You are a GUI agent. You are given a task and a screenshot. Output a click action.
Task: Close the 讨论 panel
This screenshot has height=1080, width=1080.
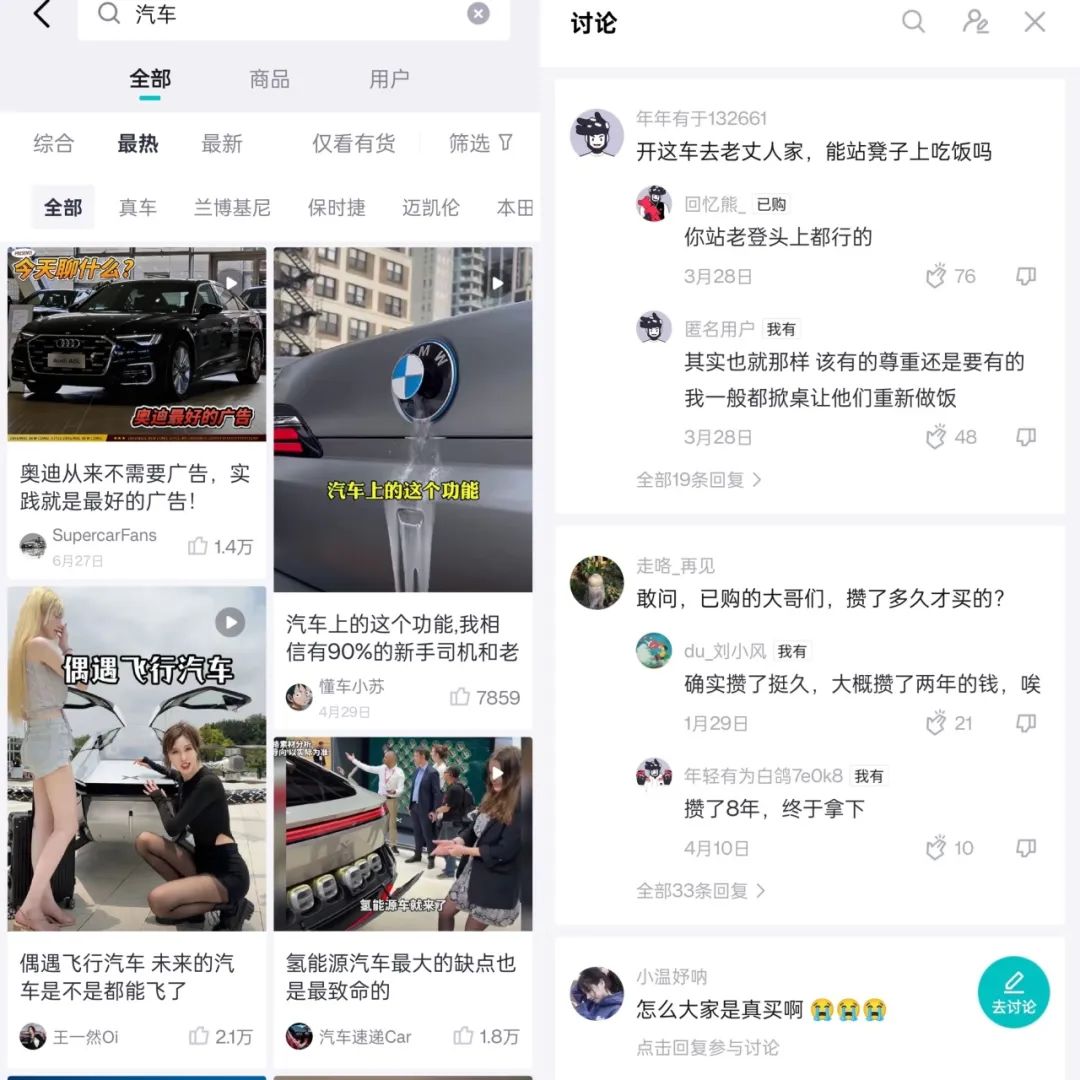click(x=1035, y=22)
